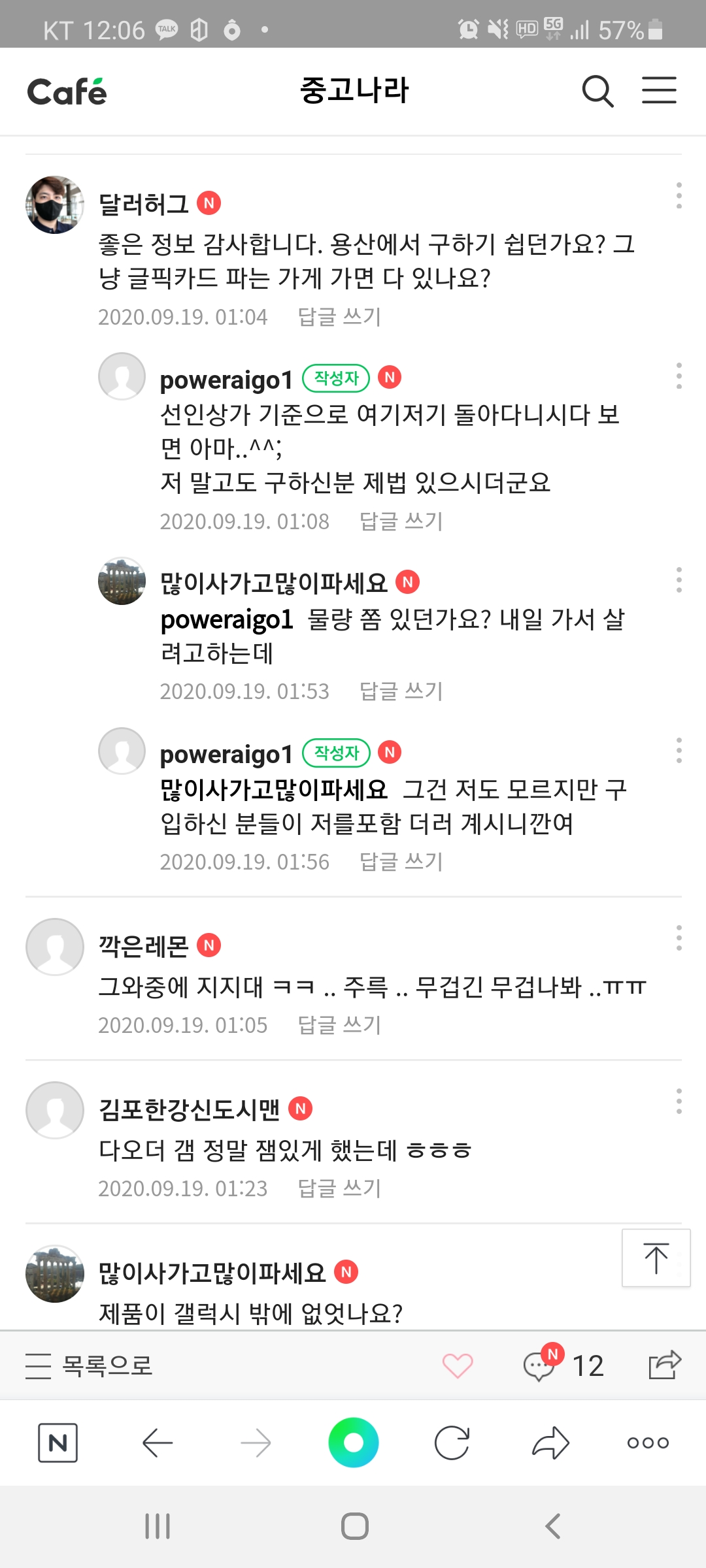Jump to top with the up-arrow button

[656, 1258]
